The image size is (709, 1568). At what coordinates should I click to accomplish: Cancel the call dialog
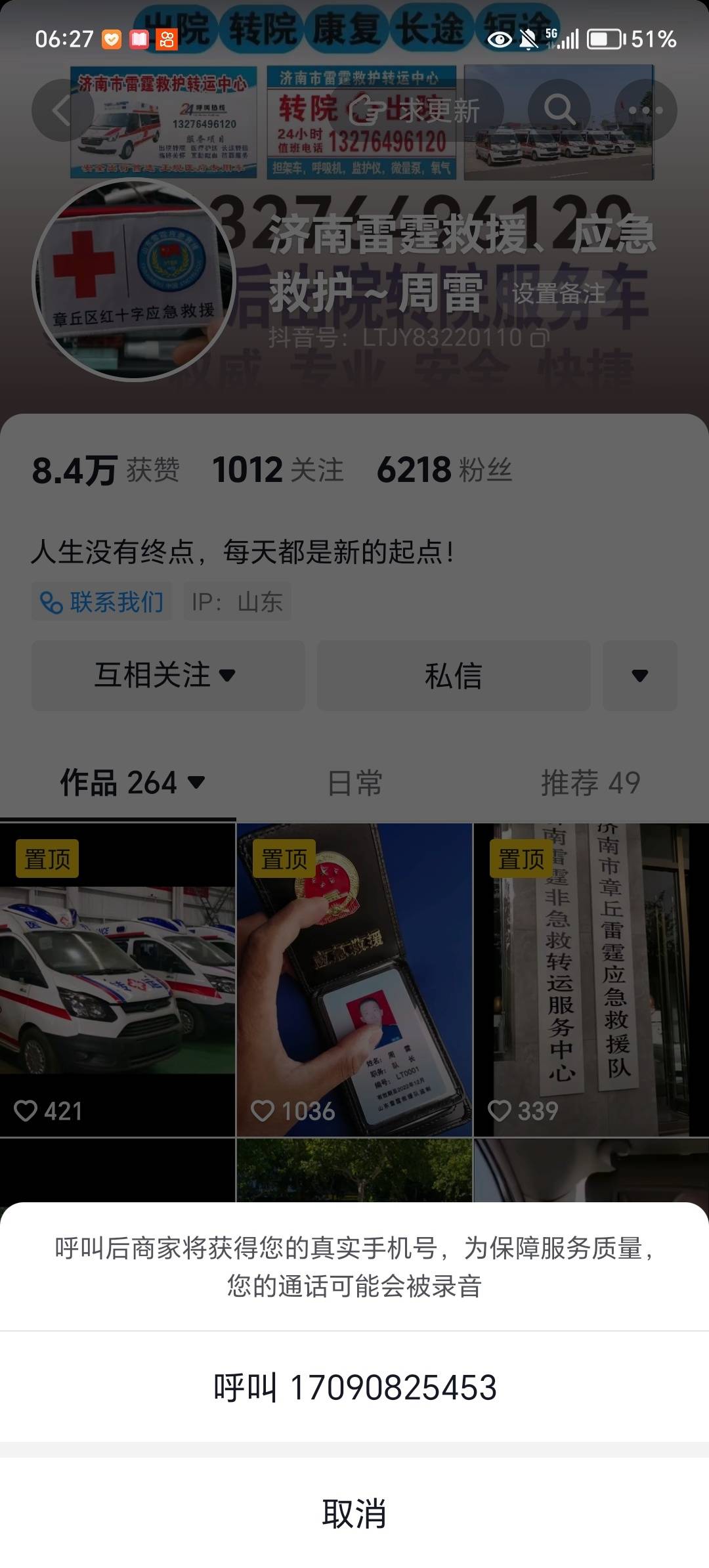pos(354,1513)
